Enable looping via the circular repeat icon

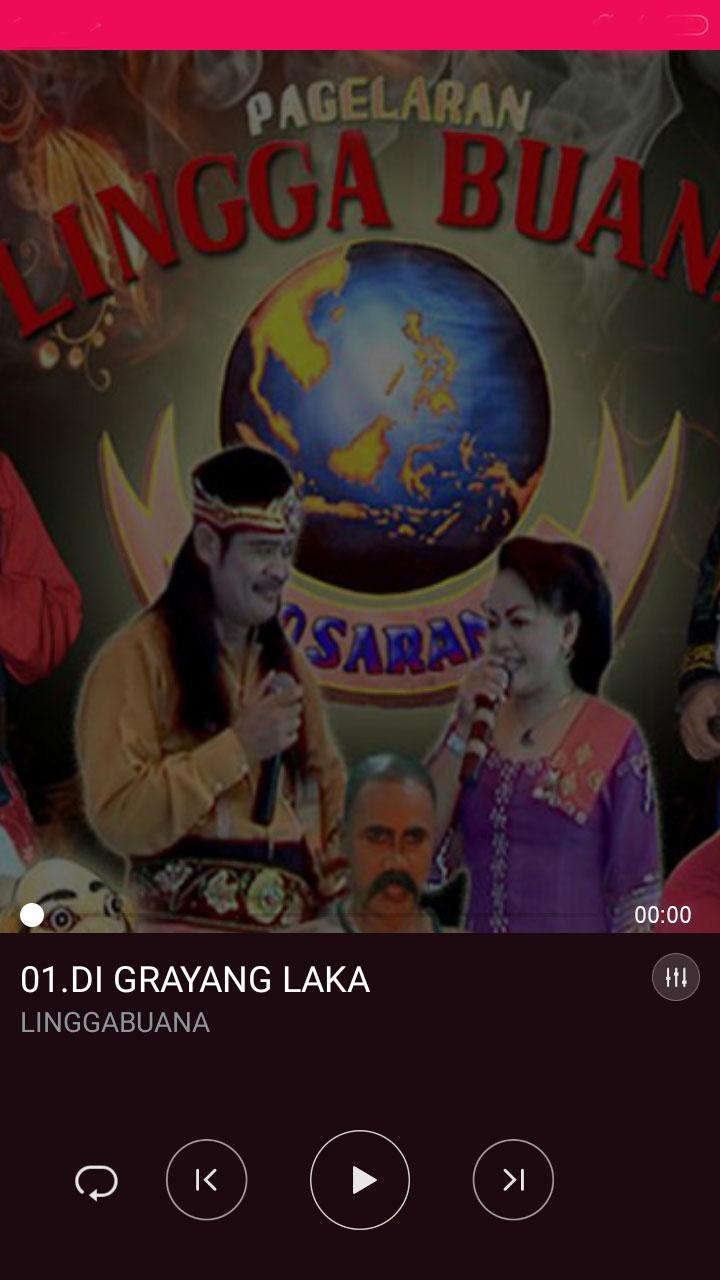[x=96, y=1180]
